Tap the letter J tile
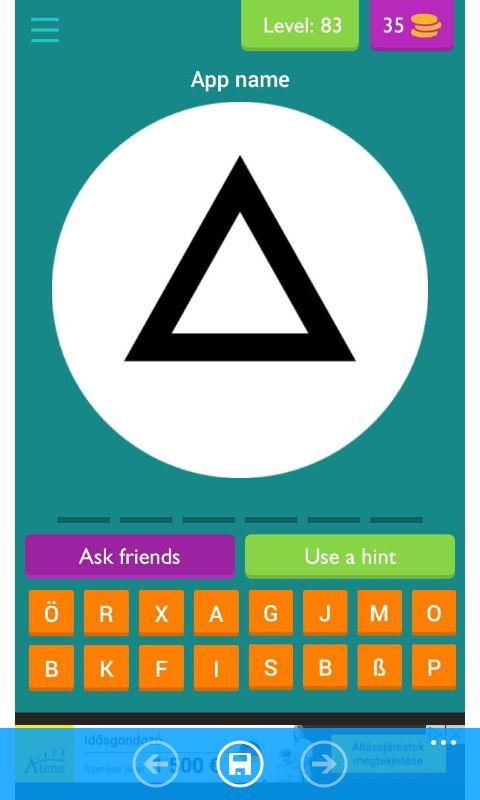This screenshot has height=800, width=480. point(325,613)
